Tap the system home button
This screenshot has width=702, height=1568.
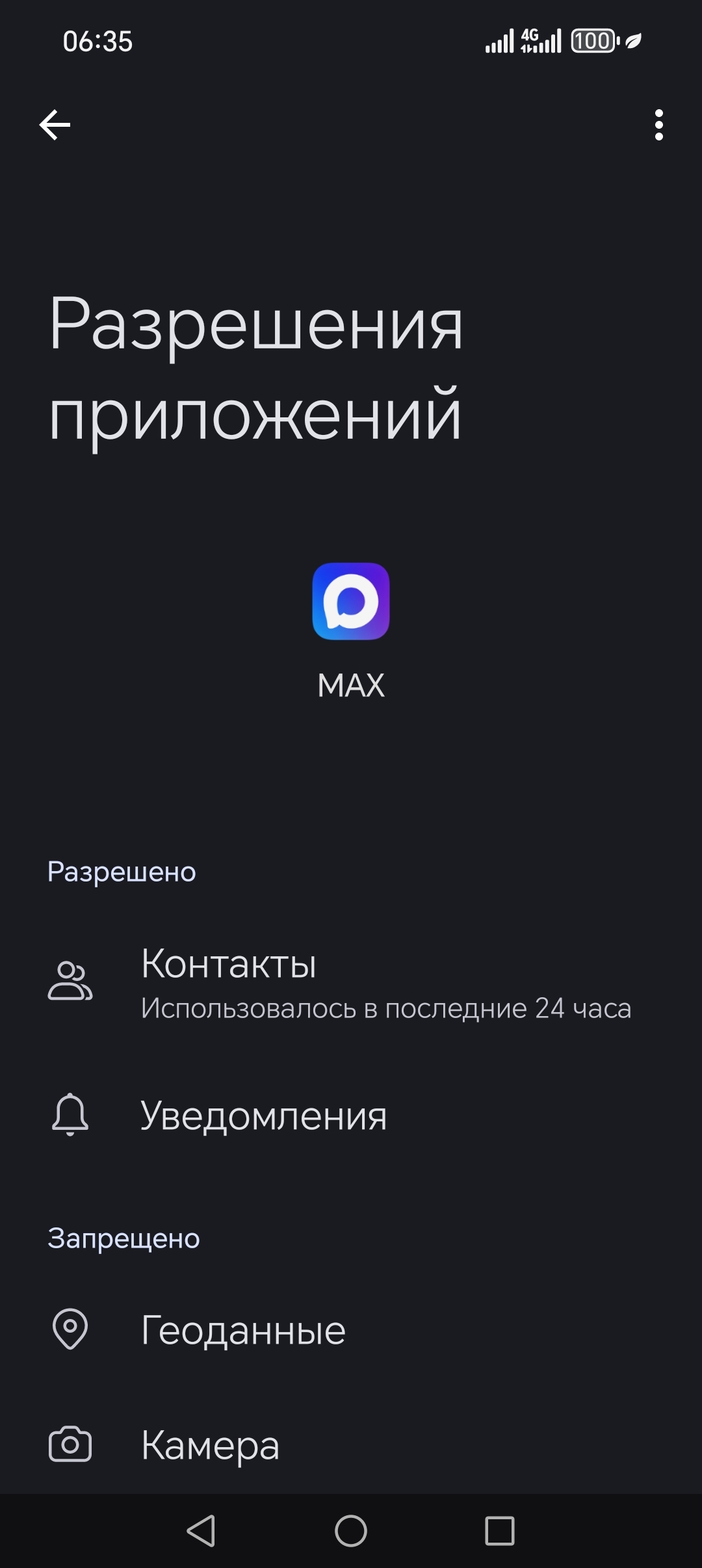[x=351, y=1531]
